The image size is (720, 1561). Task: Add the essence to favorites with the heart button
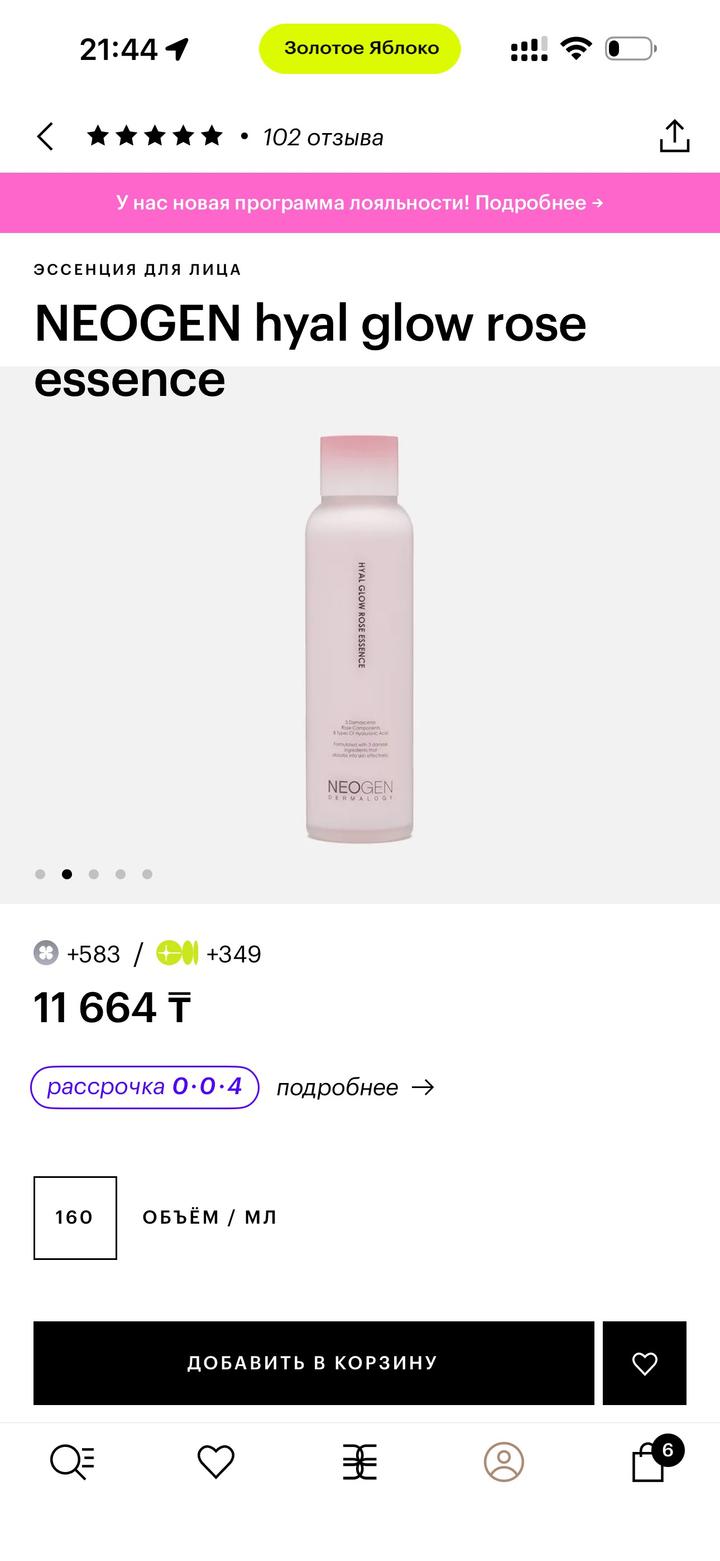click(645, 1362)
